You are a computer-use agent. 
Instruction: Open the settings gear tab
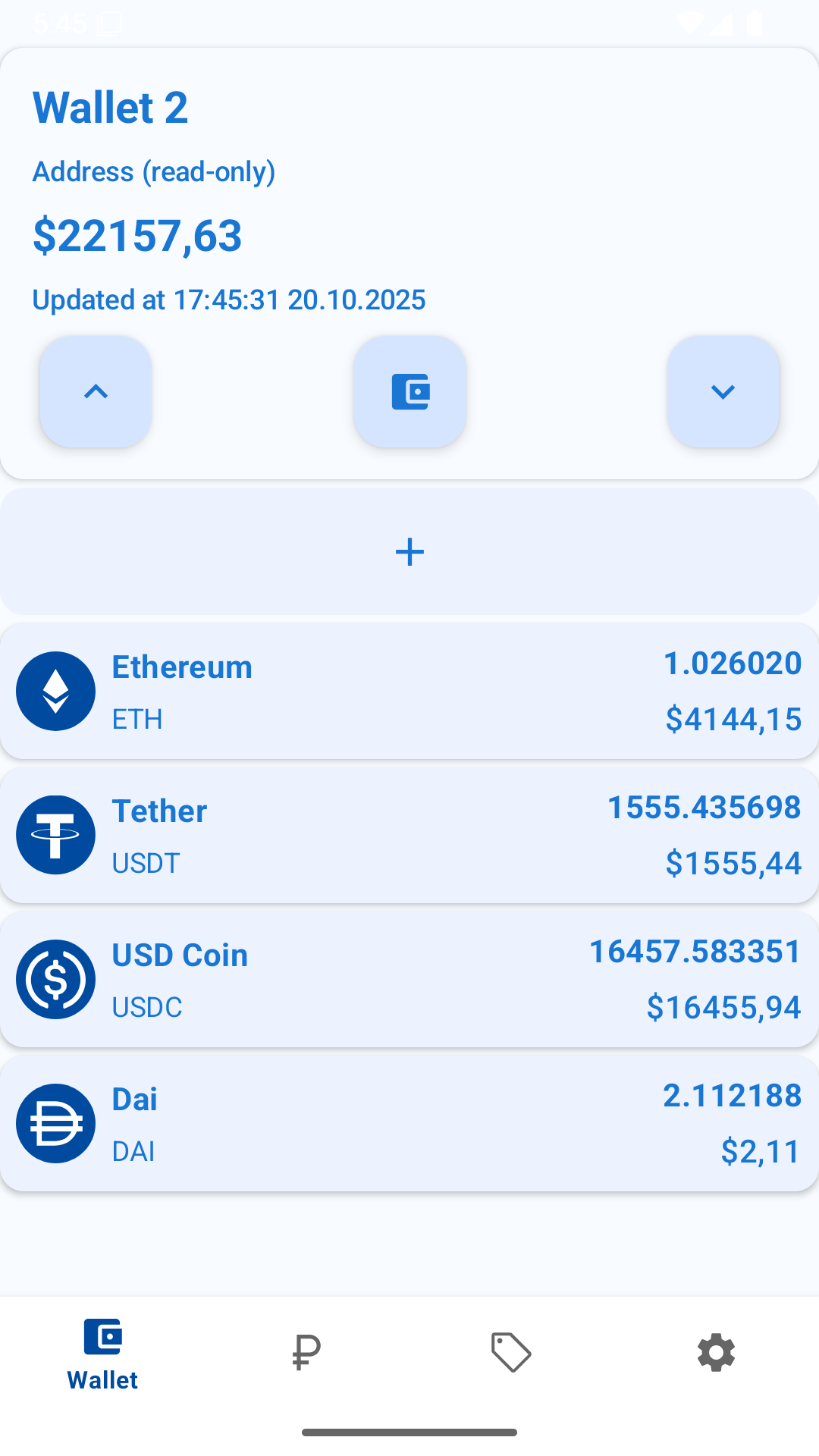716,1354
